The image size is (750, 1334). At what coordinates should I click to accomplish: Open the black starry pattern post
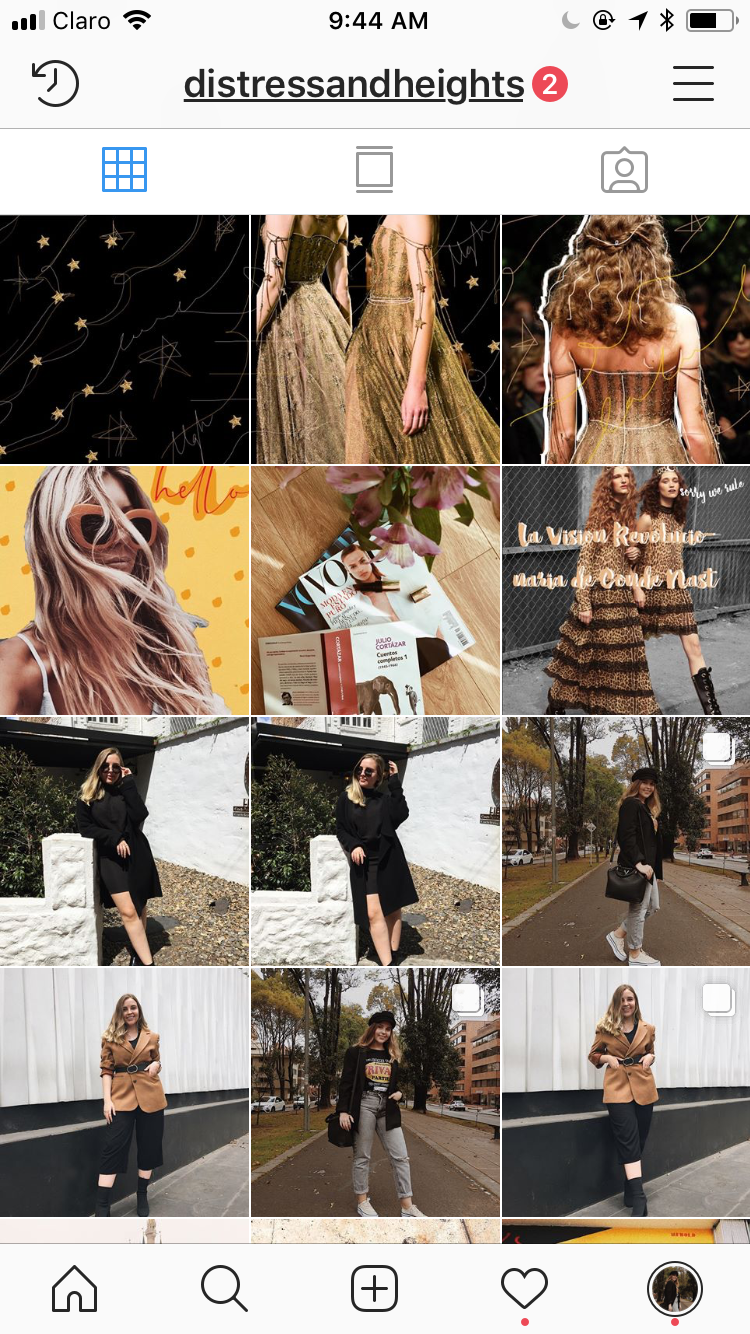[124, 339]
